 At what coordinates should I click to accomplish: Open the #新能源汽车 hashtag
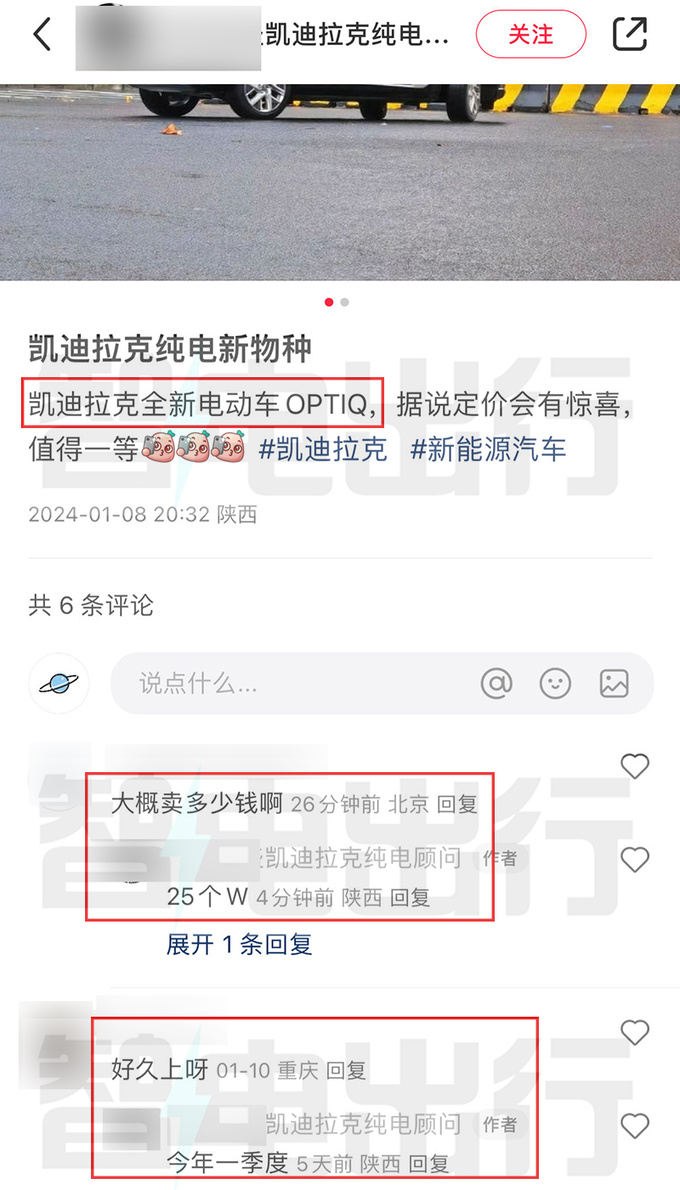click(x=488, y=449)
